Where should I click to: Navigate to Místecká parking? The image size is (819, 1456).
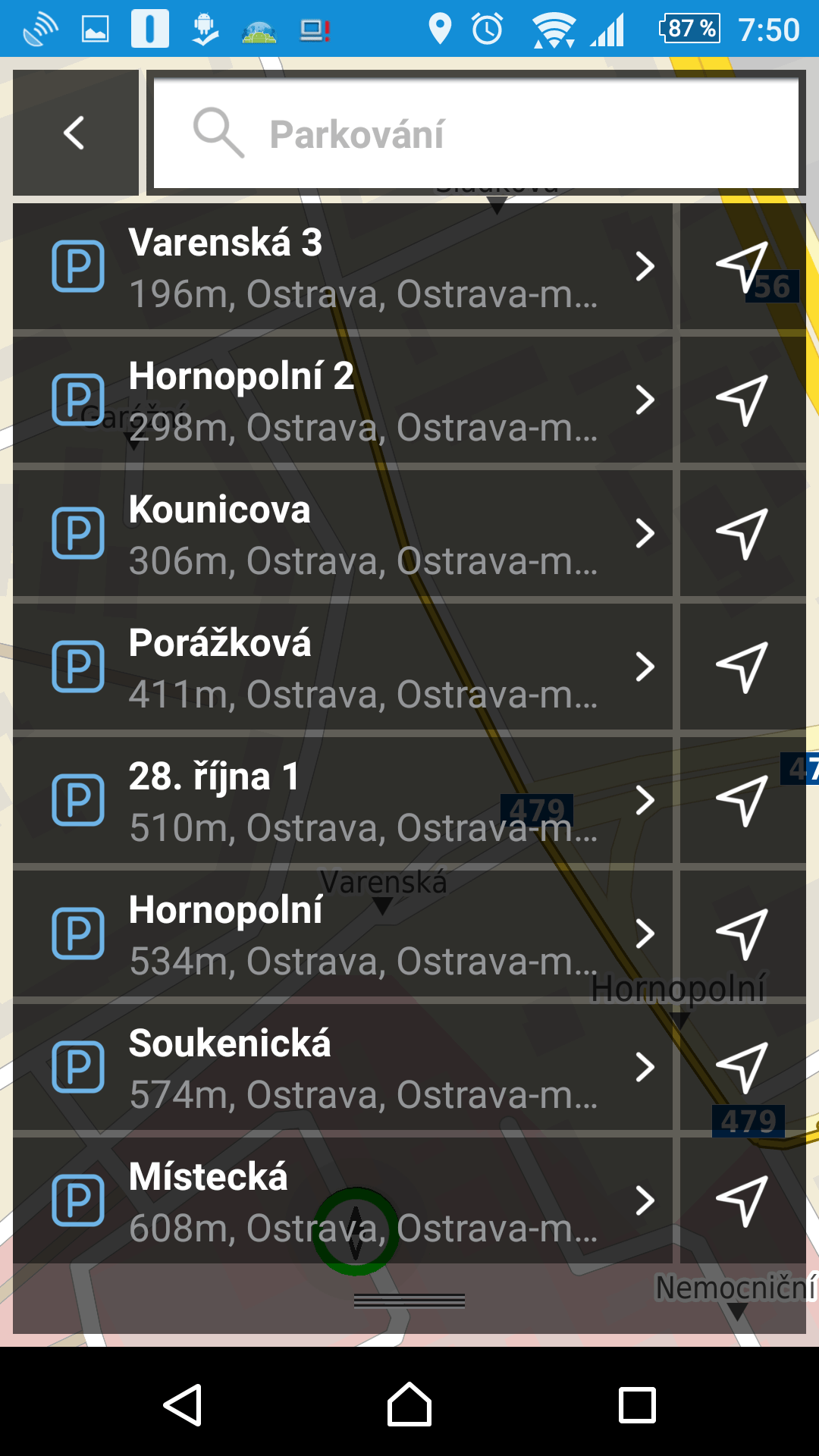click(742, 1201)
